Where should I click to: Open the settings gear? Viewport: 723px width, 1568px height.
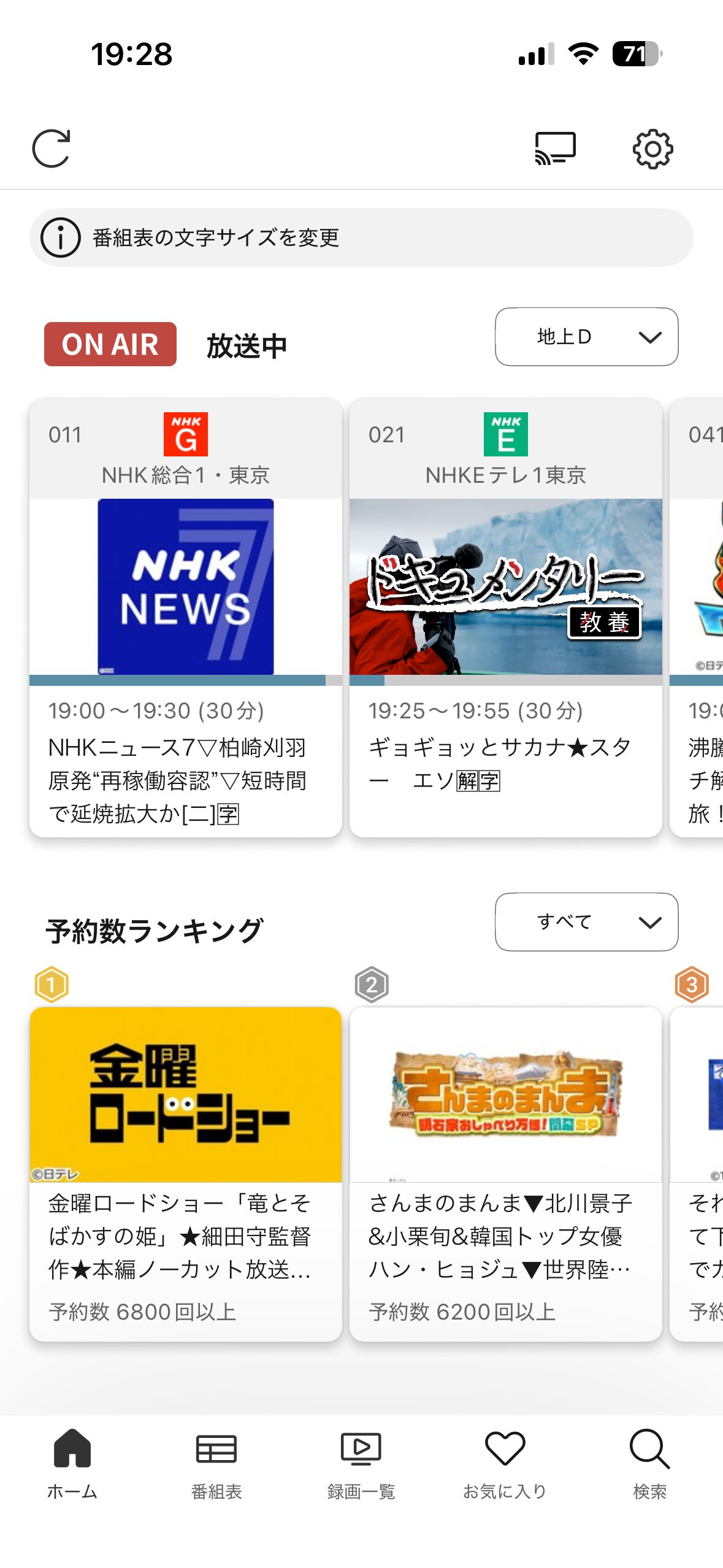652,148
